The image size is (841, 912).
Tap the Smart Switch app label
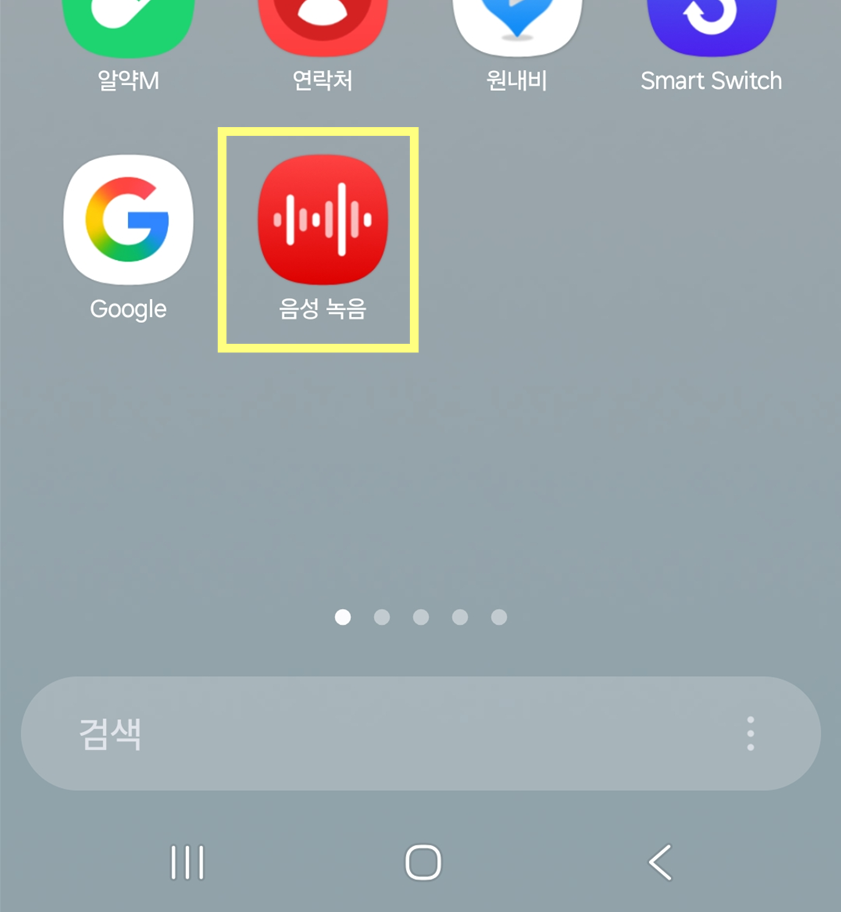(711, 81)
